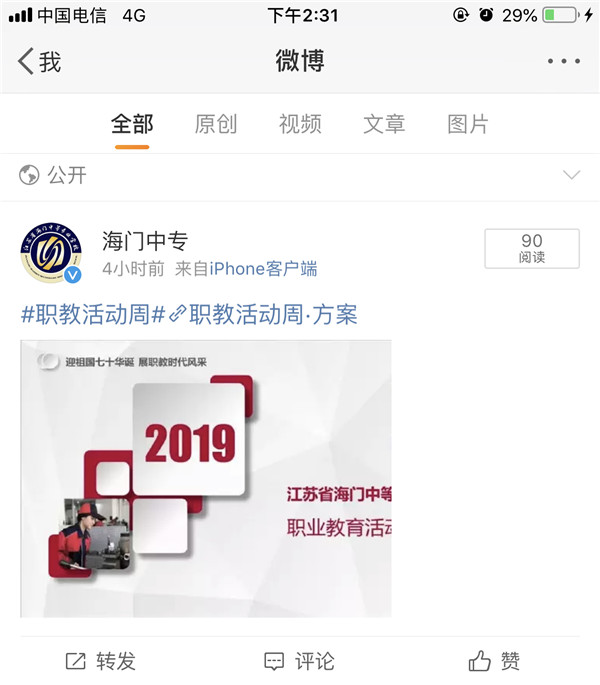Open the 职教活动周·方案 link
This screenshot has width=600, height=685.
point(270,315)
